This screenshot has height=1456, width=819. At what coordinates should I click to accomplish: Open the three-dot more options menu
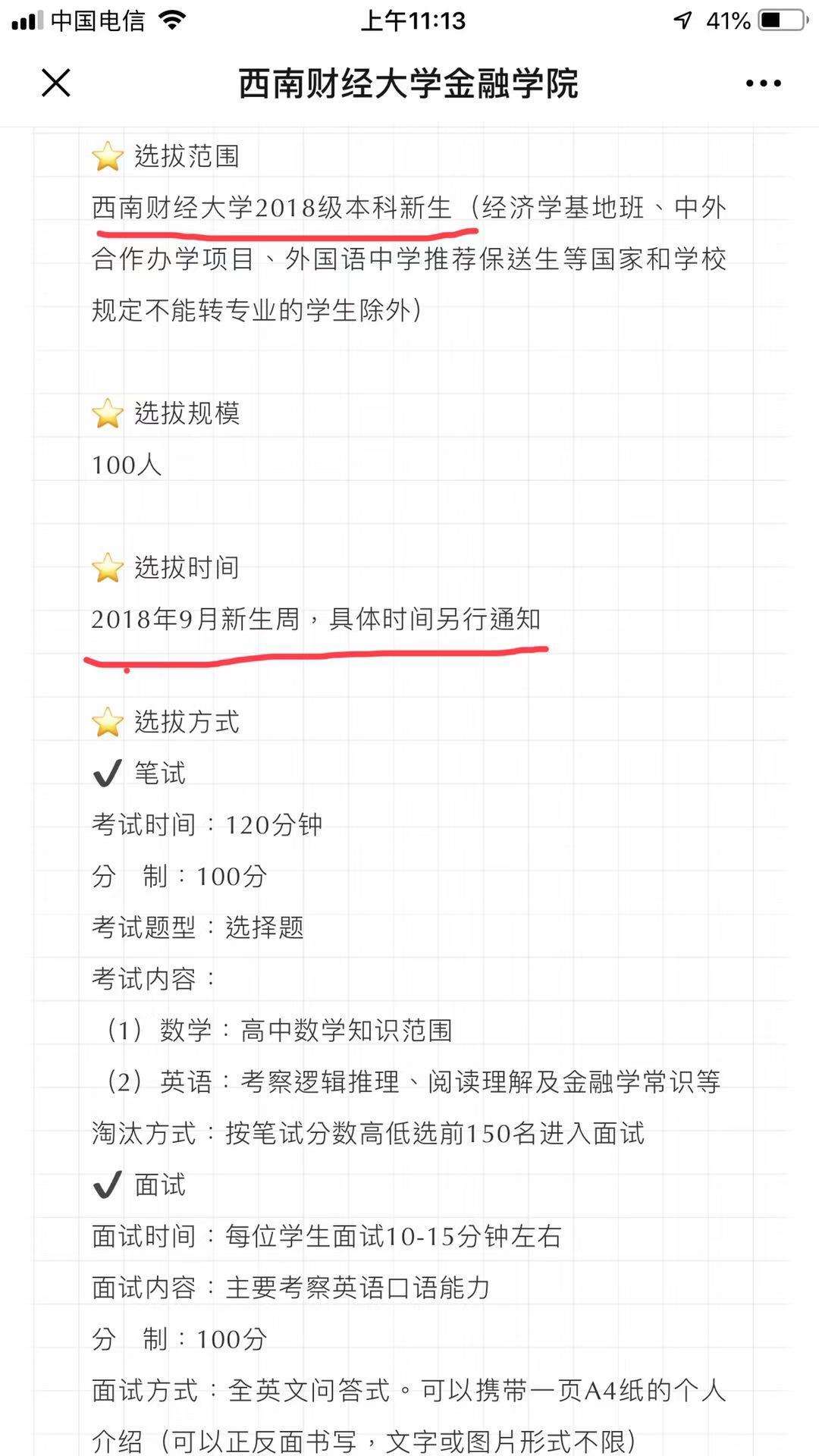(x=763, y=83)
